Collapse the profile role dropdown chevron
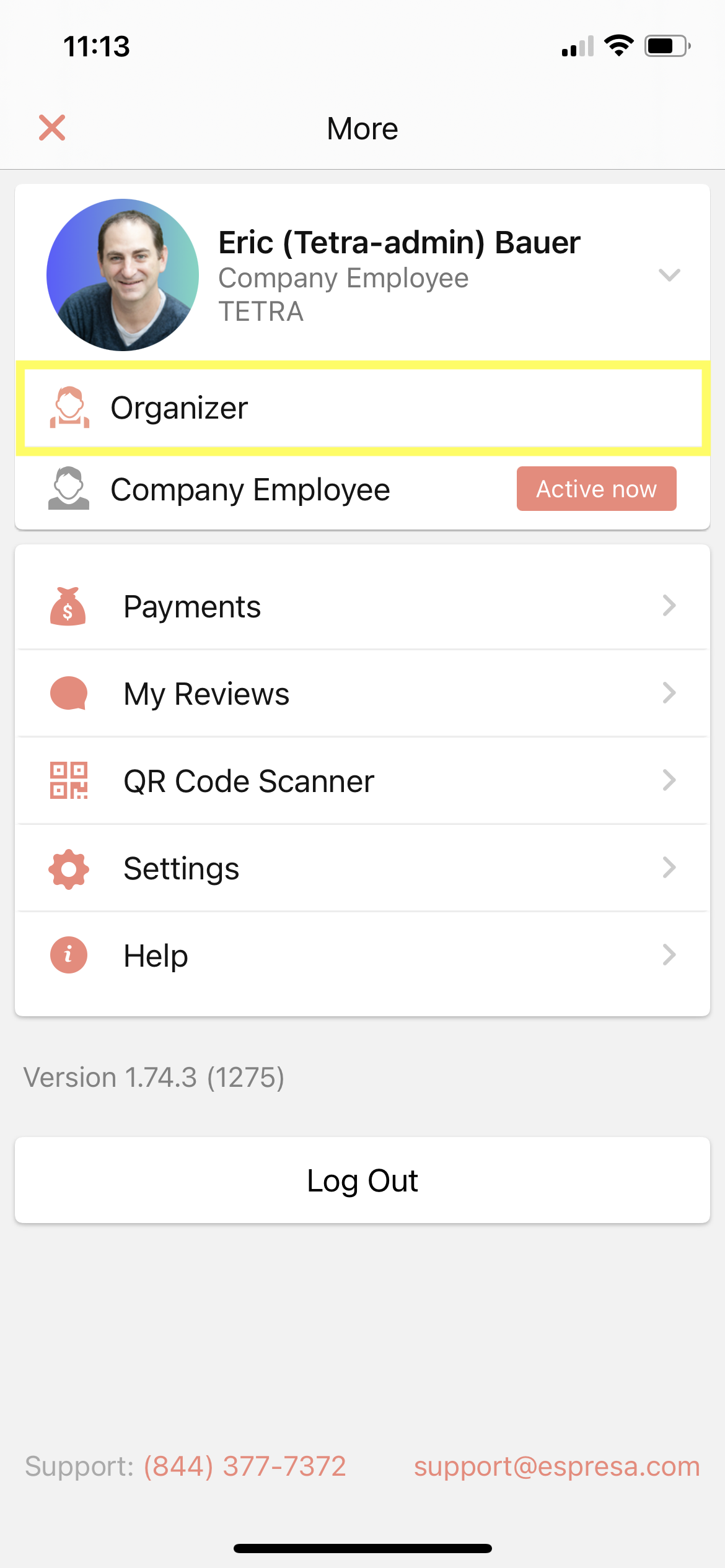 coord(669,274)
